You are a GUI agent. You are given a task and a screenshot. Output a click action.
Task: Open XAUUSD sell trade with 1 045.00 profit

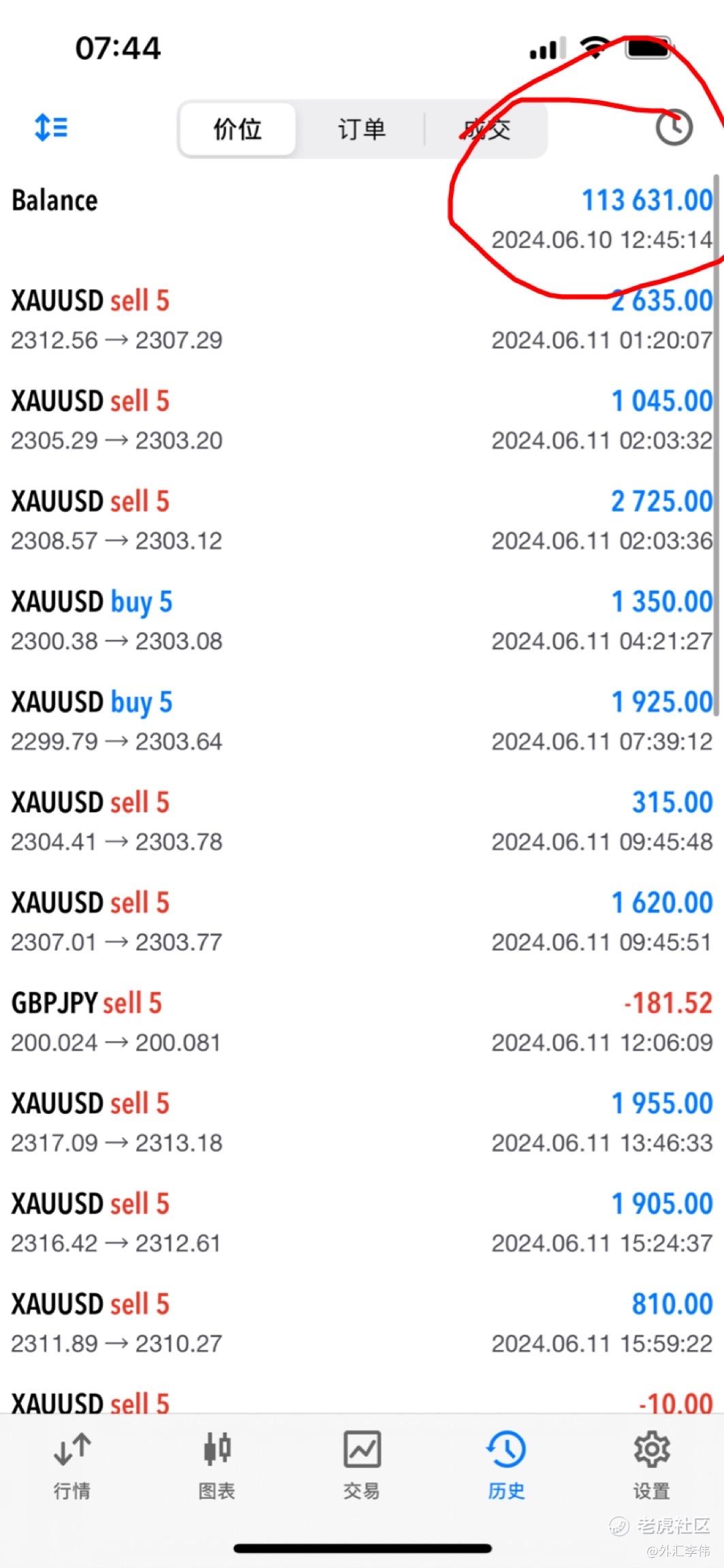(361, 419)
